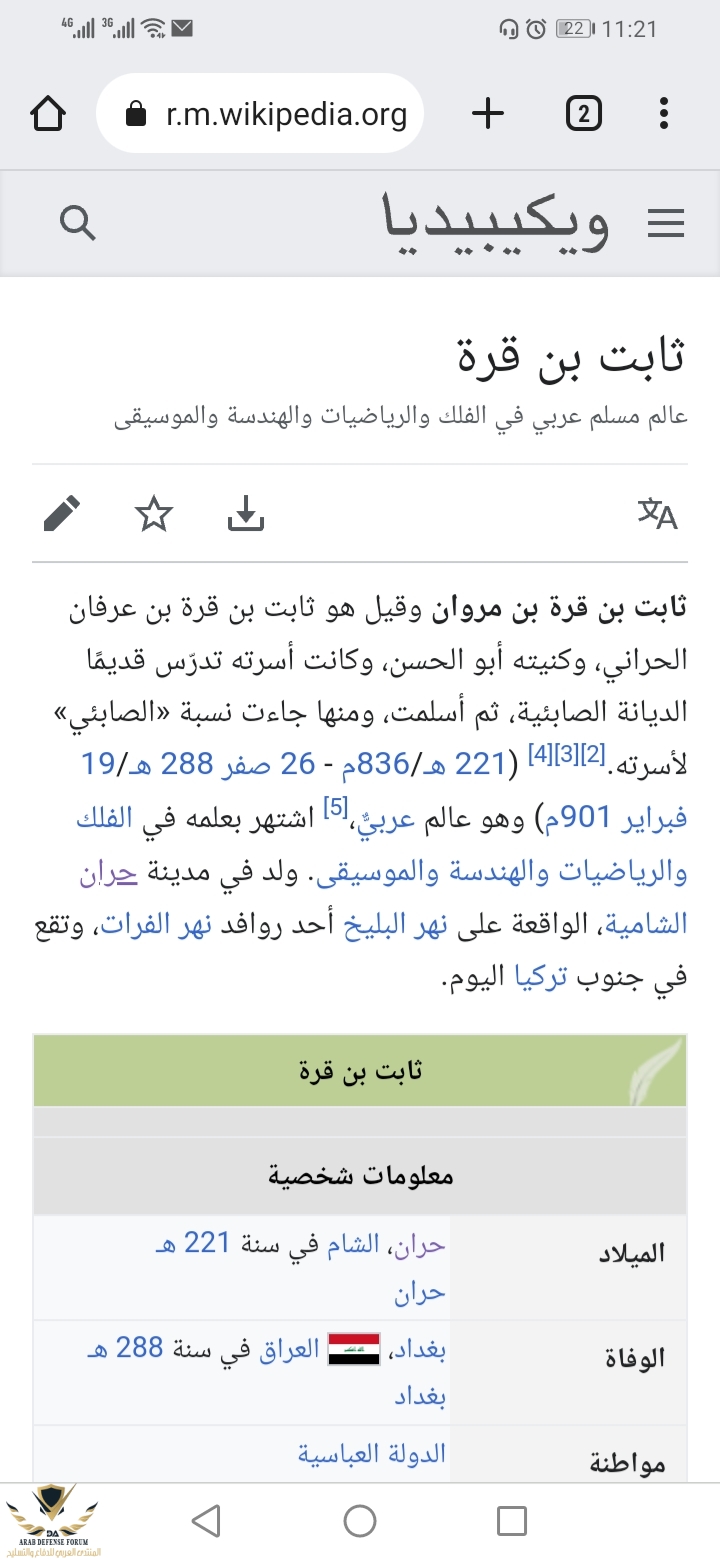Search Wikipedia with the magnifier icon

pyautogui.click(x=77, y=223)
